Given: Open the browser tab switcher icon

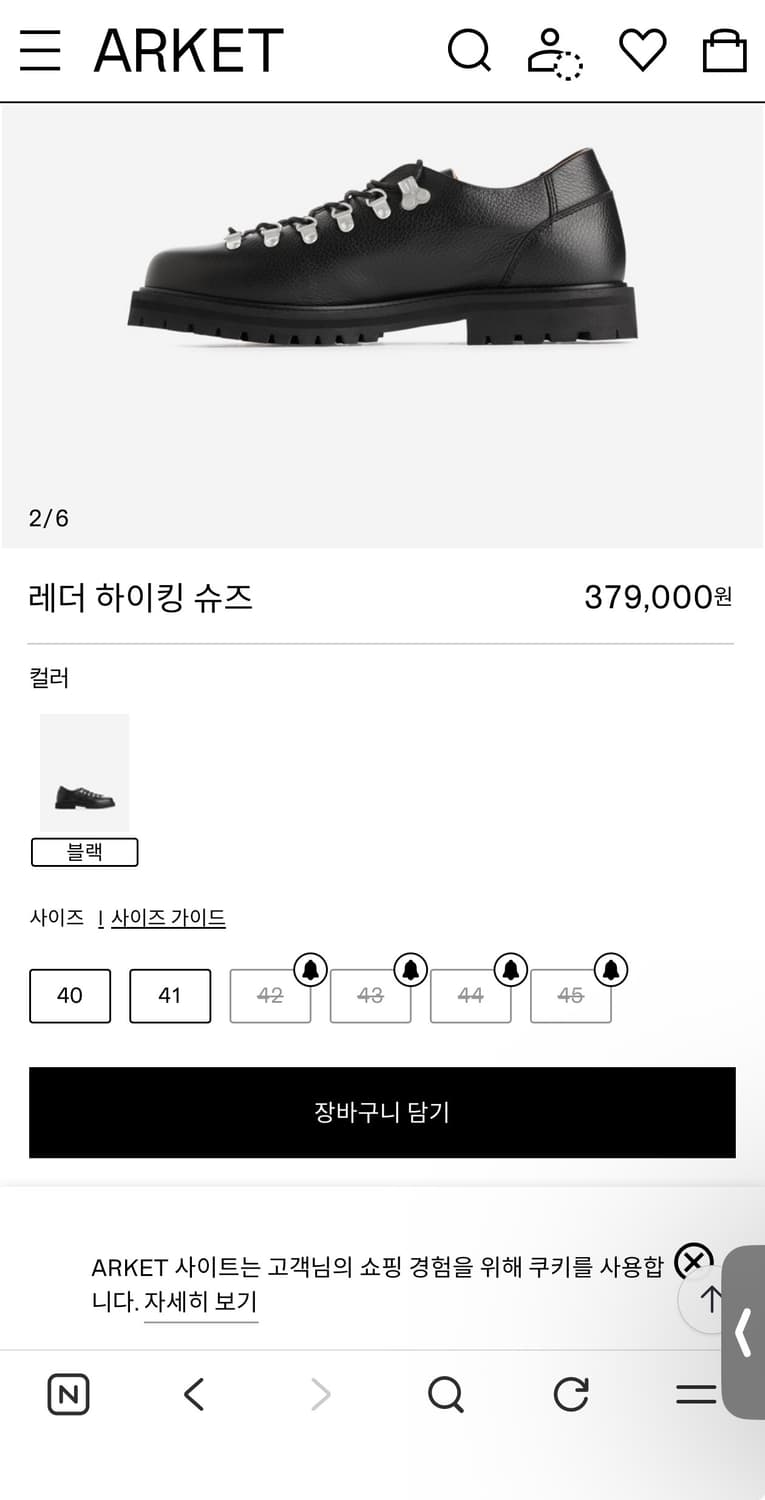Looking at the screenshot, I should pos(696,1393).
